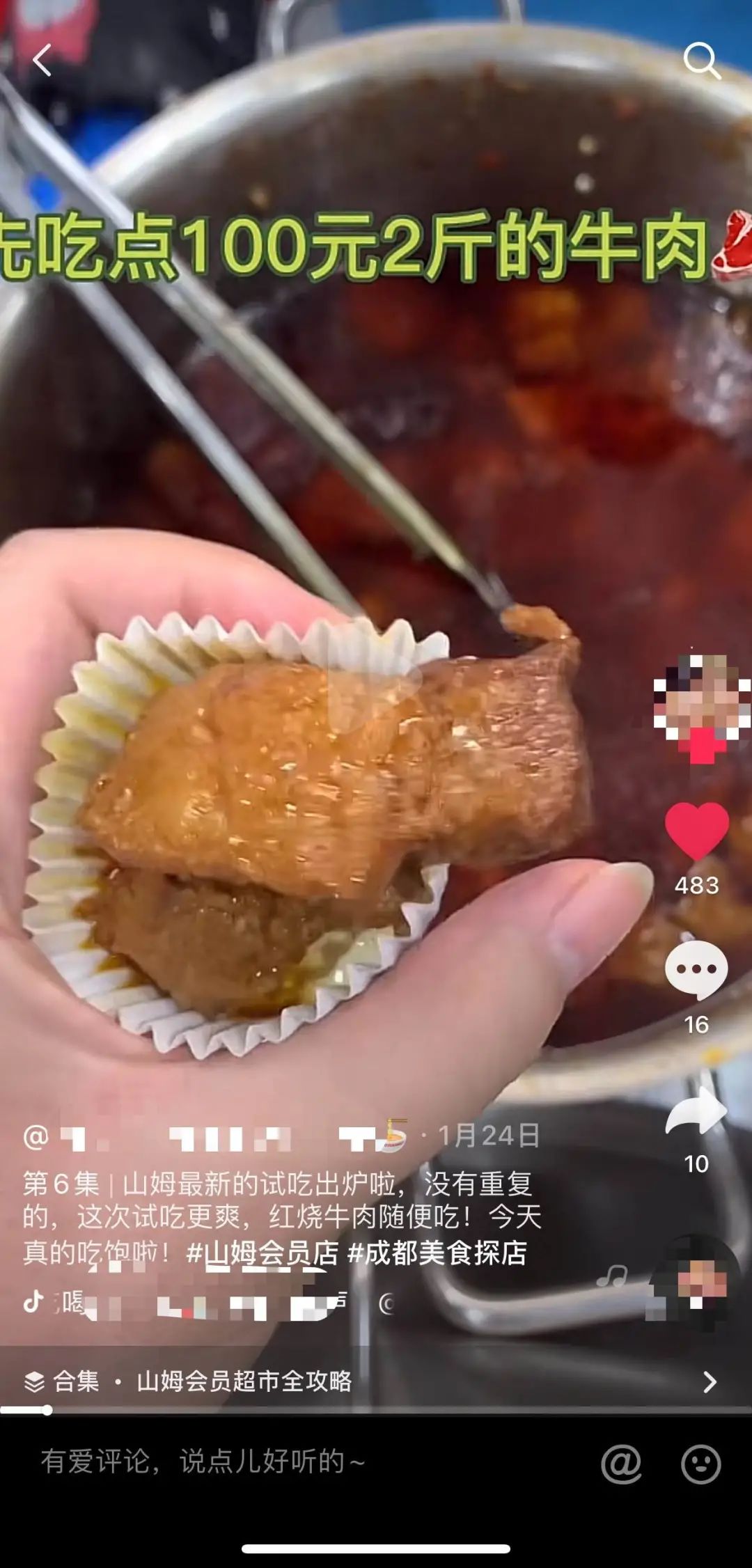The height and width of the screenshot is (1568, 752).
Task: Open hashtag #成都美食探店
Action: [437, 1253]
